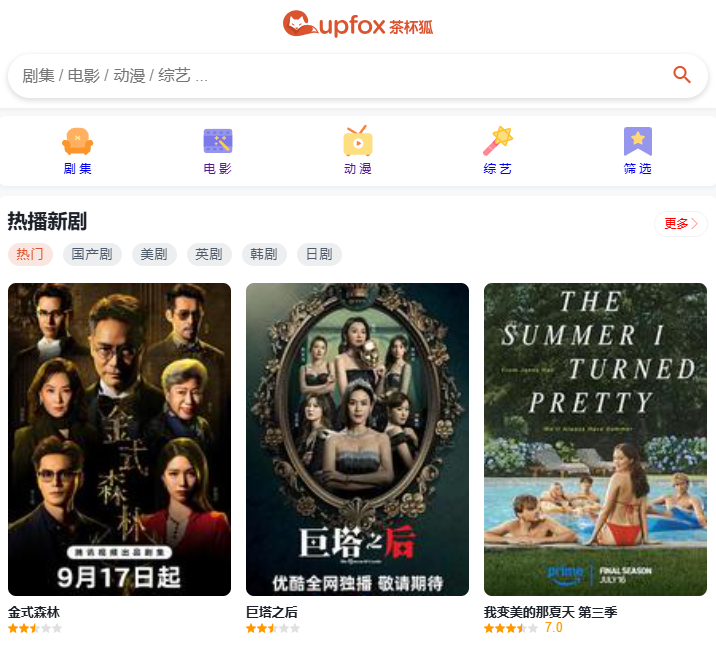Show 韩剧 dramas
The image size is (716, 646).
click(x=264, y=254)
